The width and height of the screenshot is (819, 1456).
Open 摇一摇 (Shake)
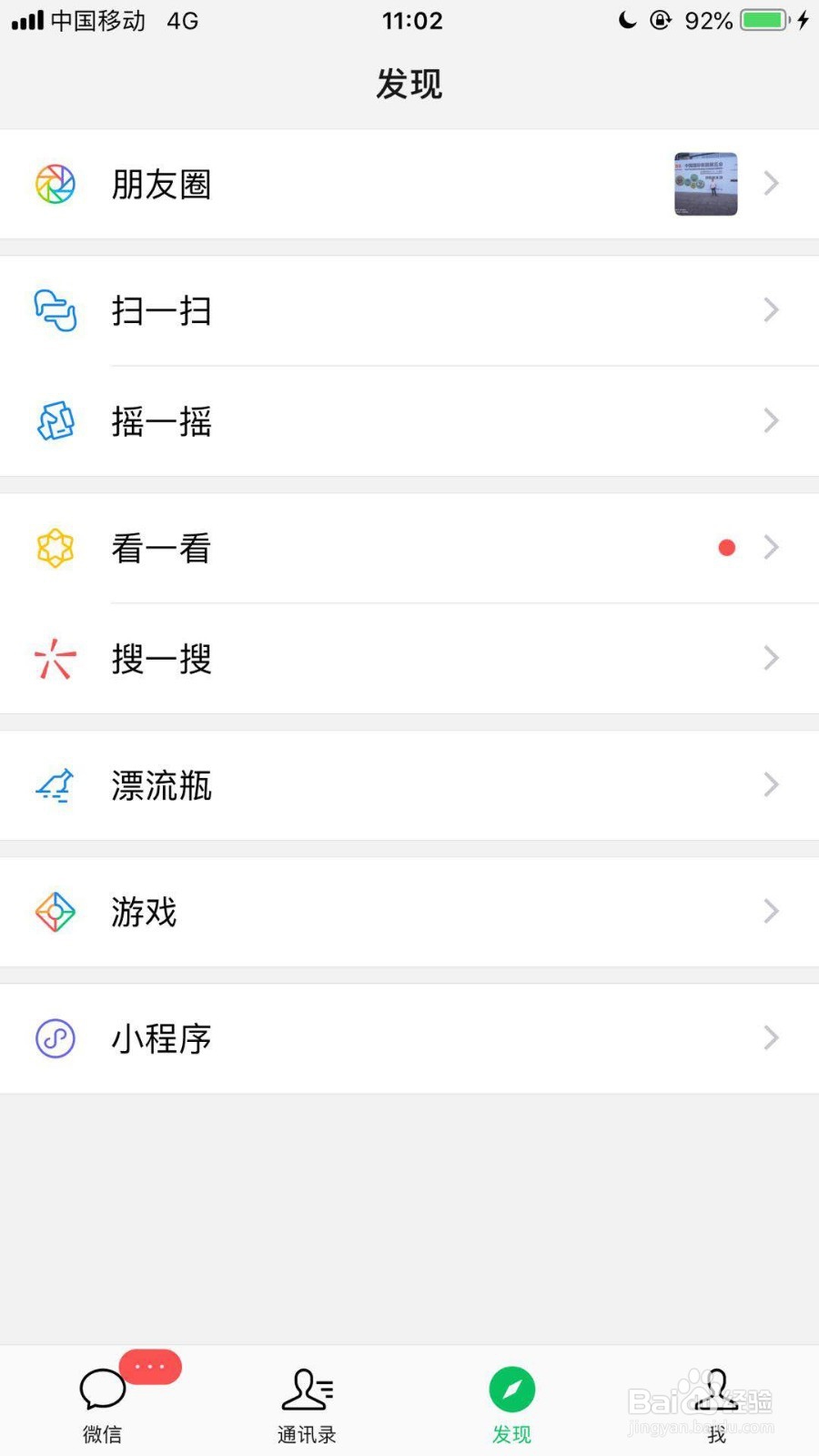409,421
